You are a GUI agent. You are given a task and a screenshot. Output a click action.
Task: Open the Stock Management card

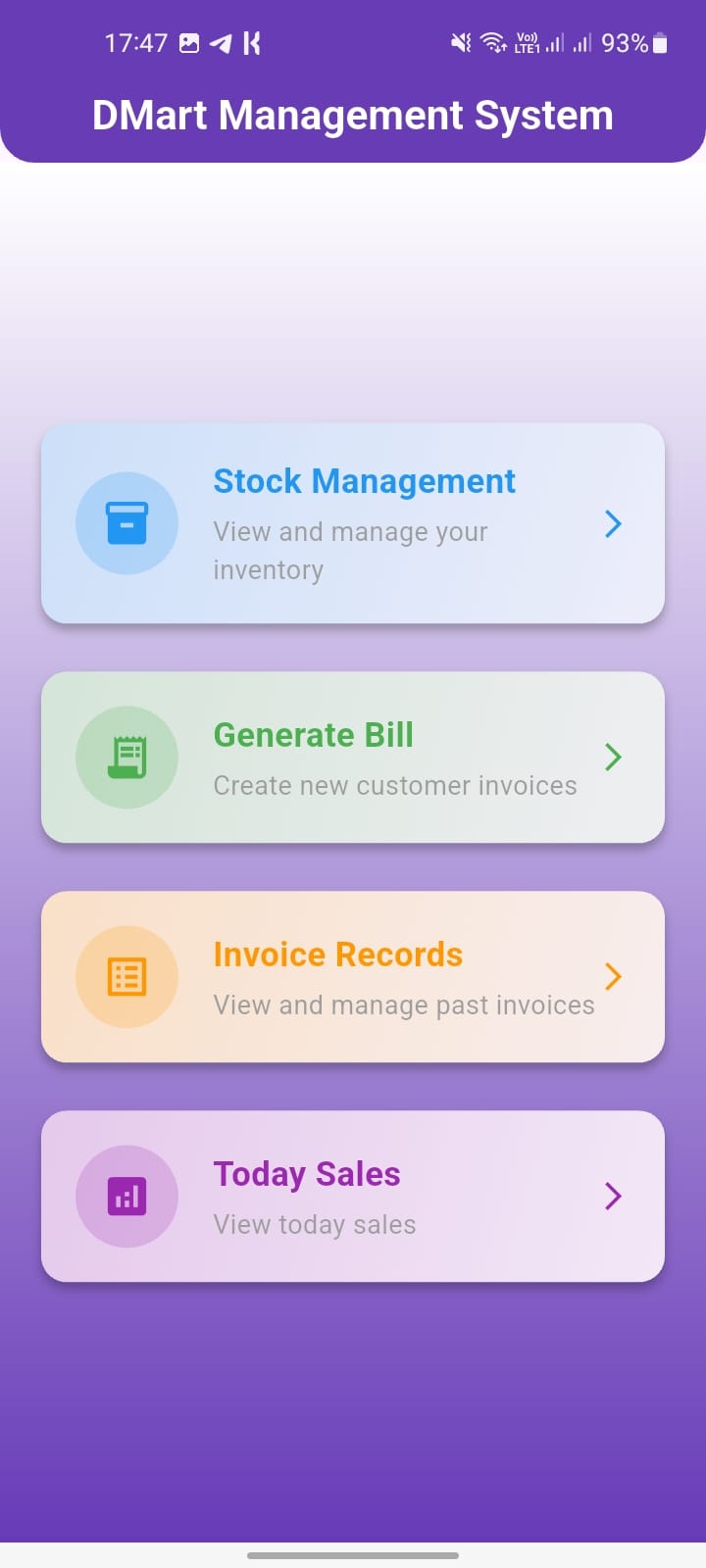pos(353,523)
